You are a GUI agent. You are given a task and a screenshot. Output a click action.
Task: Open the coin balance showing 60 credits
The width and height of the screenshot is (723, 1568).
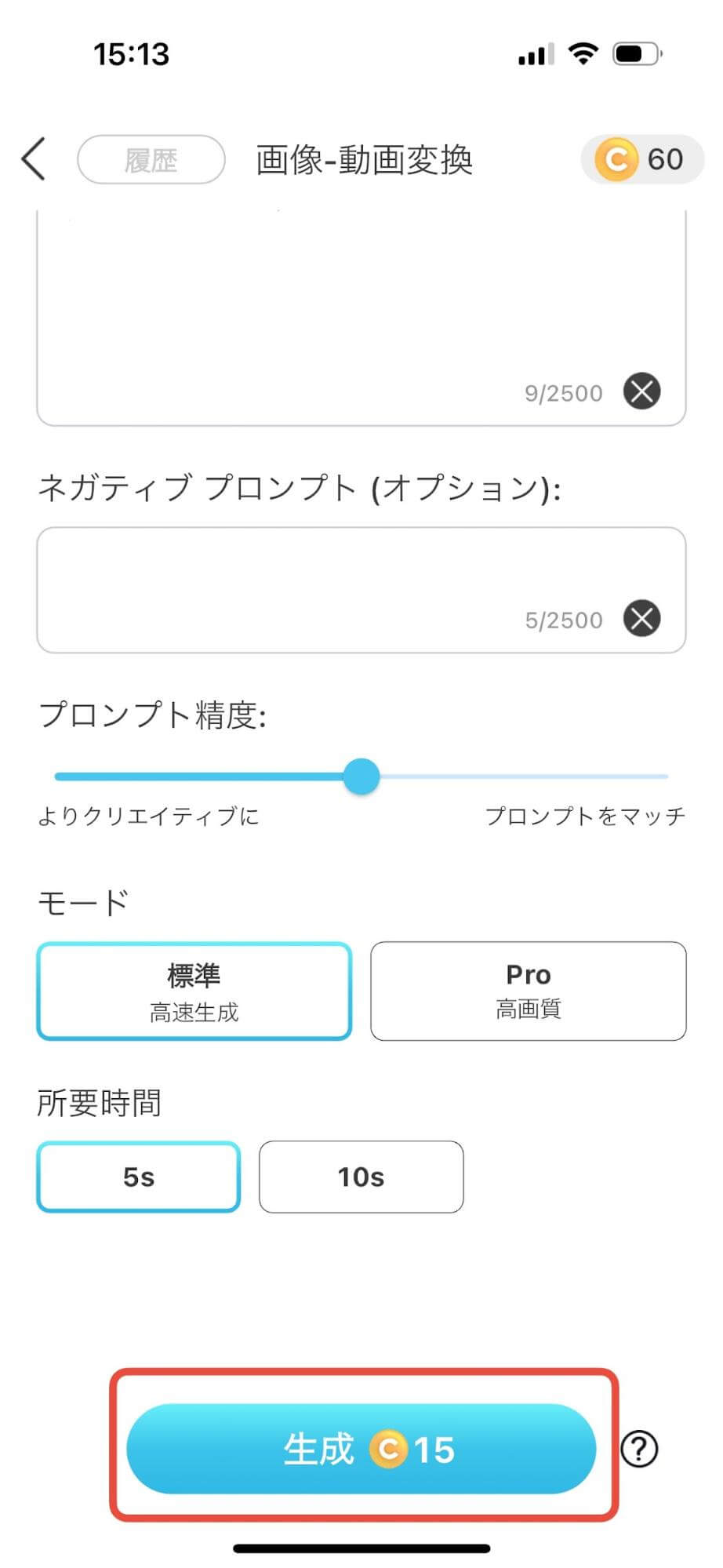coord(640,159)
